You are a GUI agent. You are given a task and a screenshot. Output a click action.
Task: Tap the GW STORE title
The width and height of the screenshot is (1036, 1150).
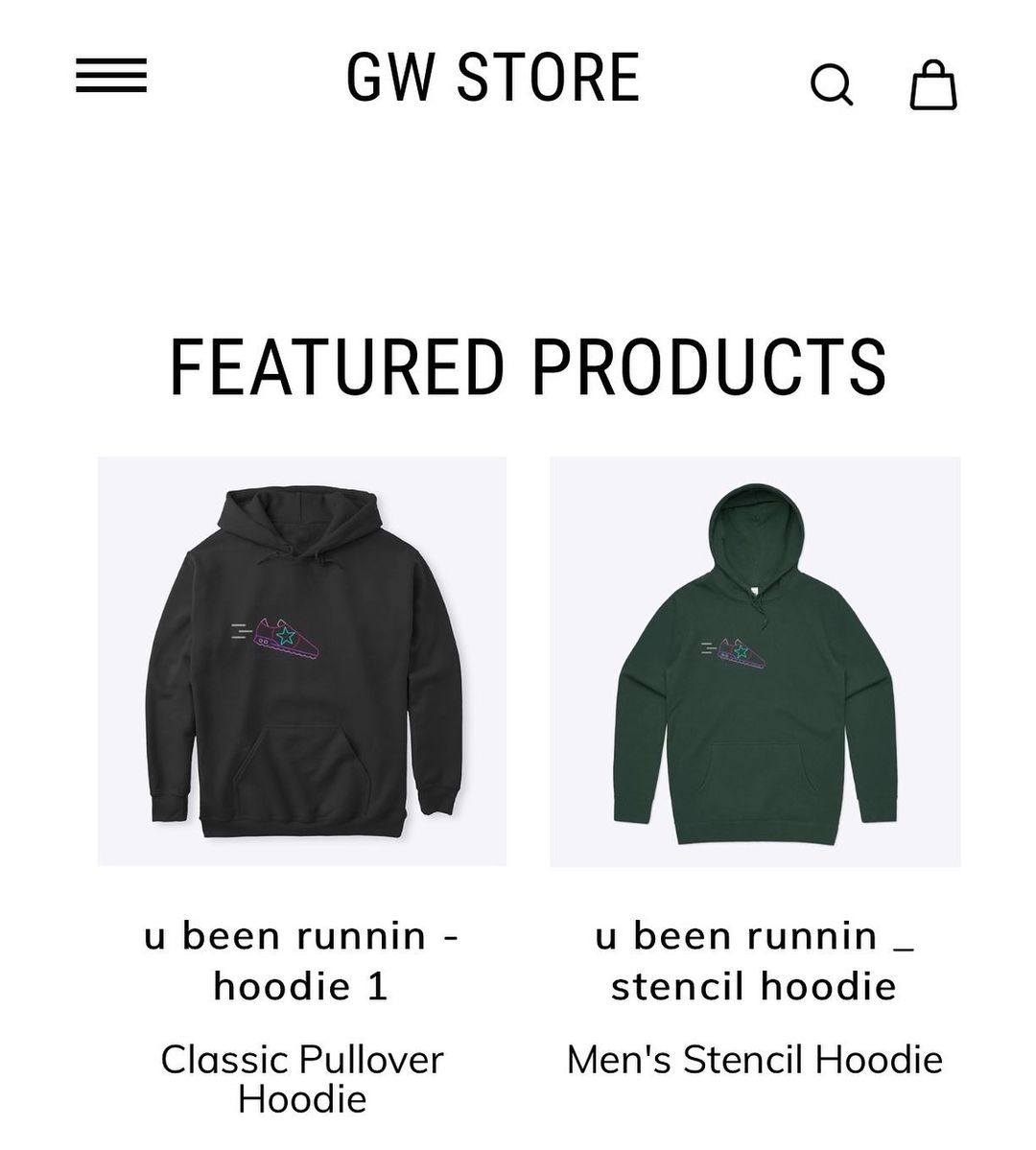click(492, 79)
